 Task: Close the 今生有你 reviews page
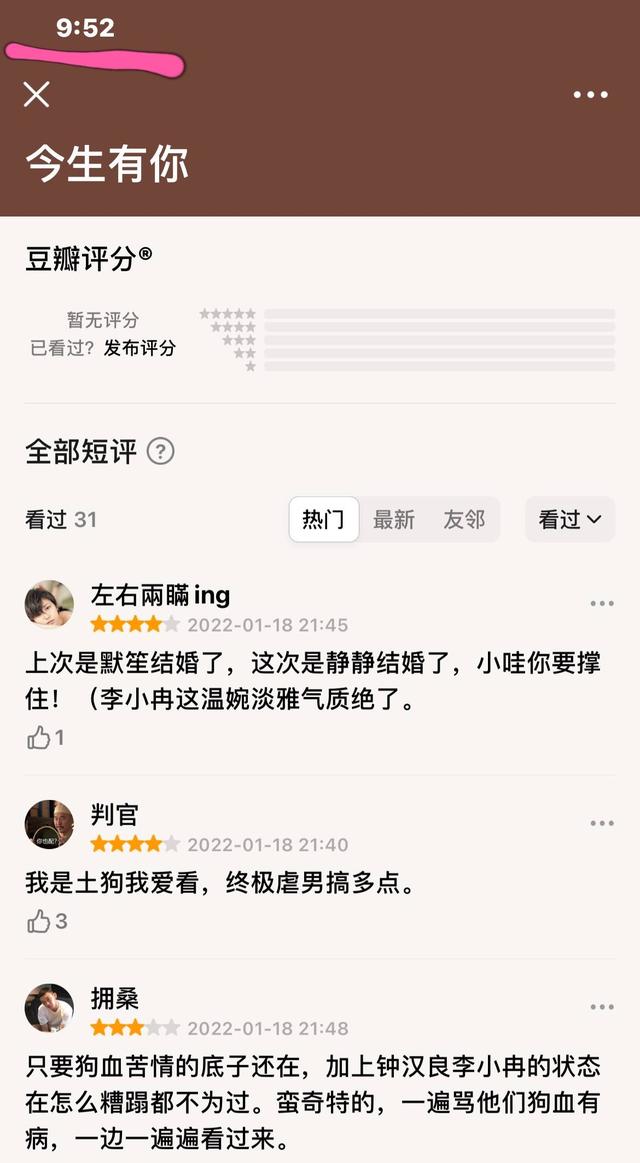[36, 94]
